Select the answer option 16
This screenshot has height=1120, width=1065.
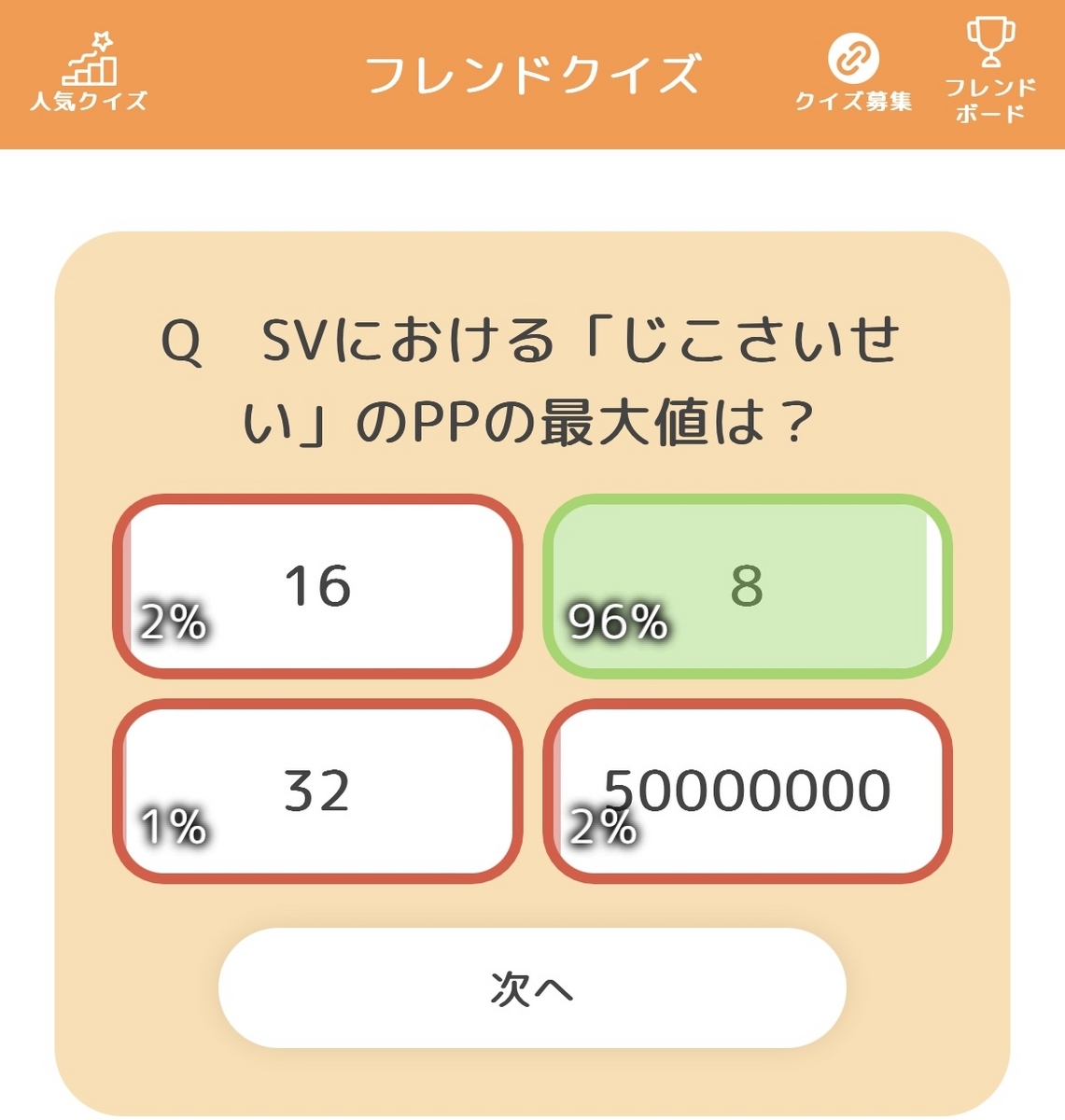[317, 586]
